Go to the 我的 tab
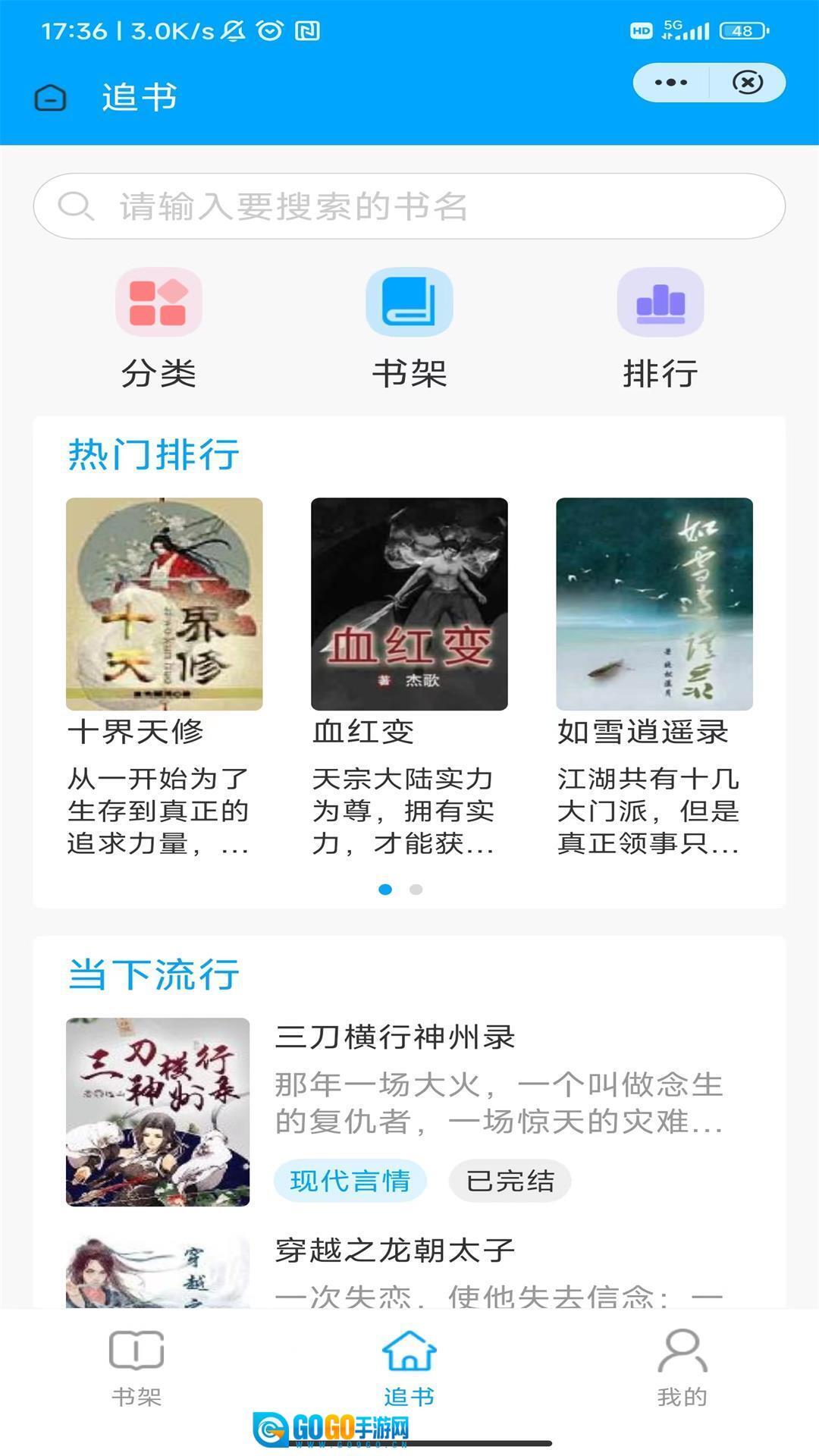 click(x=682, y=1367)
